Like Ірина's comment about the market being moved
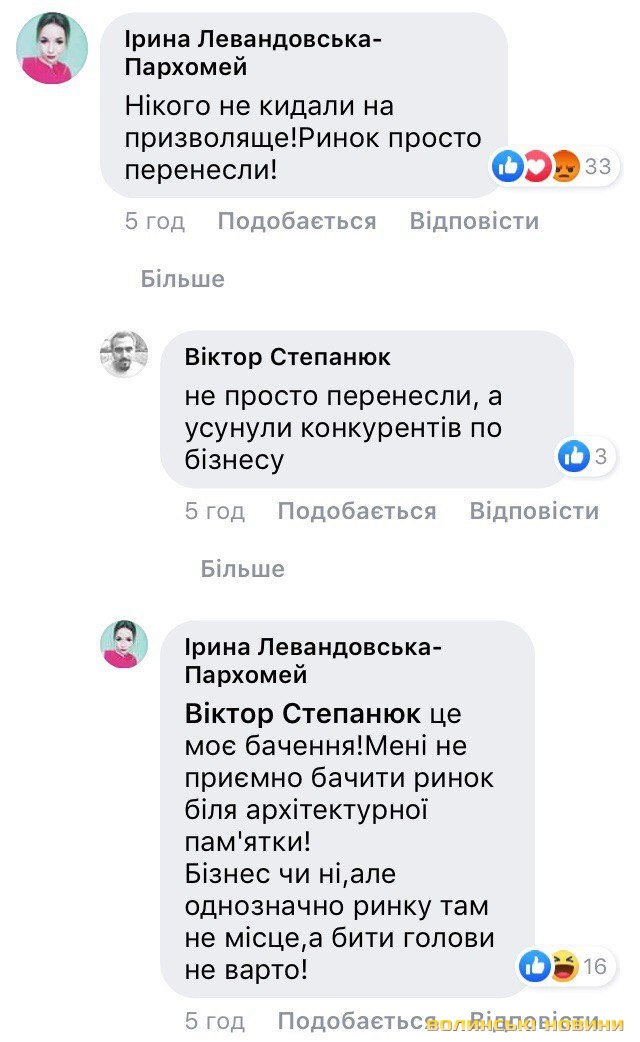The height and width of the screenshot is (1042, 640). coord(296,221)
